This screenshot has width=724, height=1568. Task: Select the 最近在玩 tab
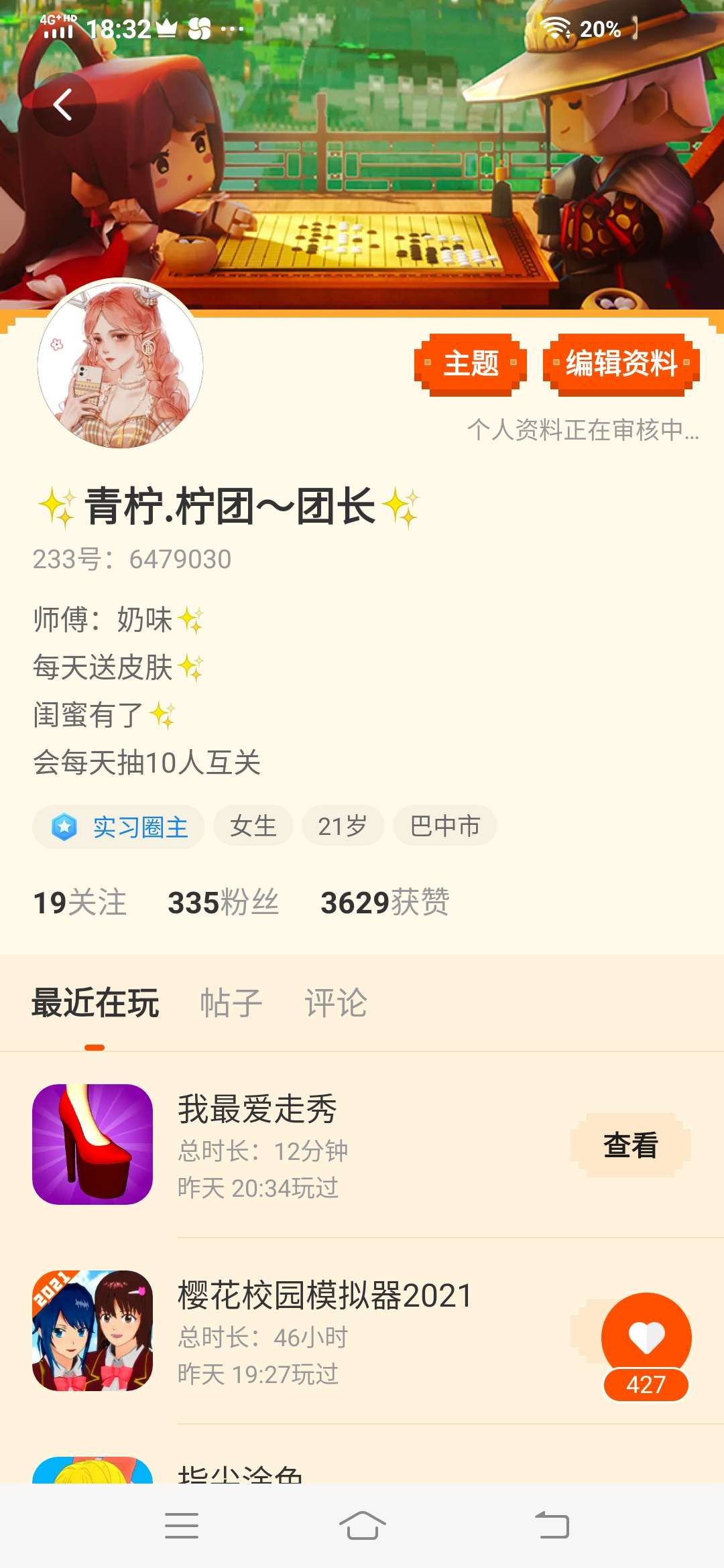(x=95, y=1003)
